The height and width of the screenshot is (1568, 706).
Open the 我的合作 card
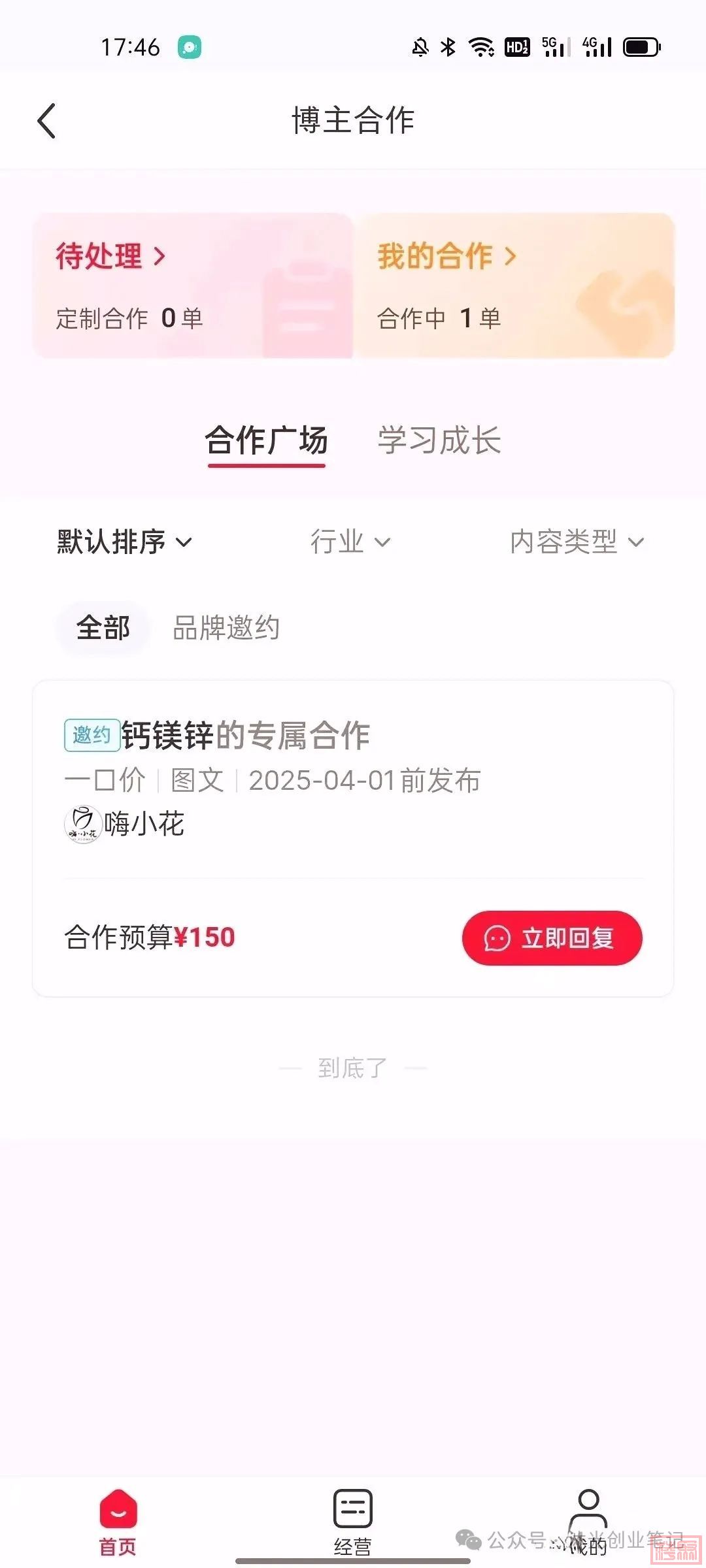514,286
